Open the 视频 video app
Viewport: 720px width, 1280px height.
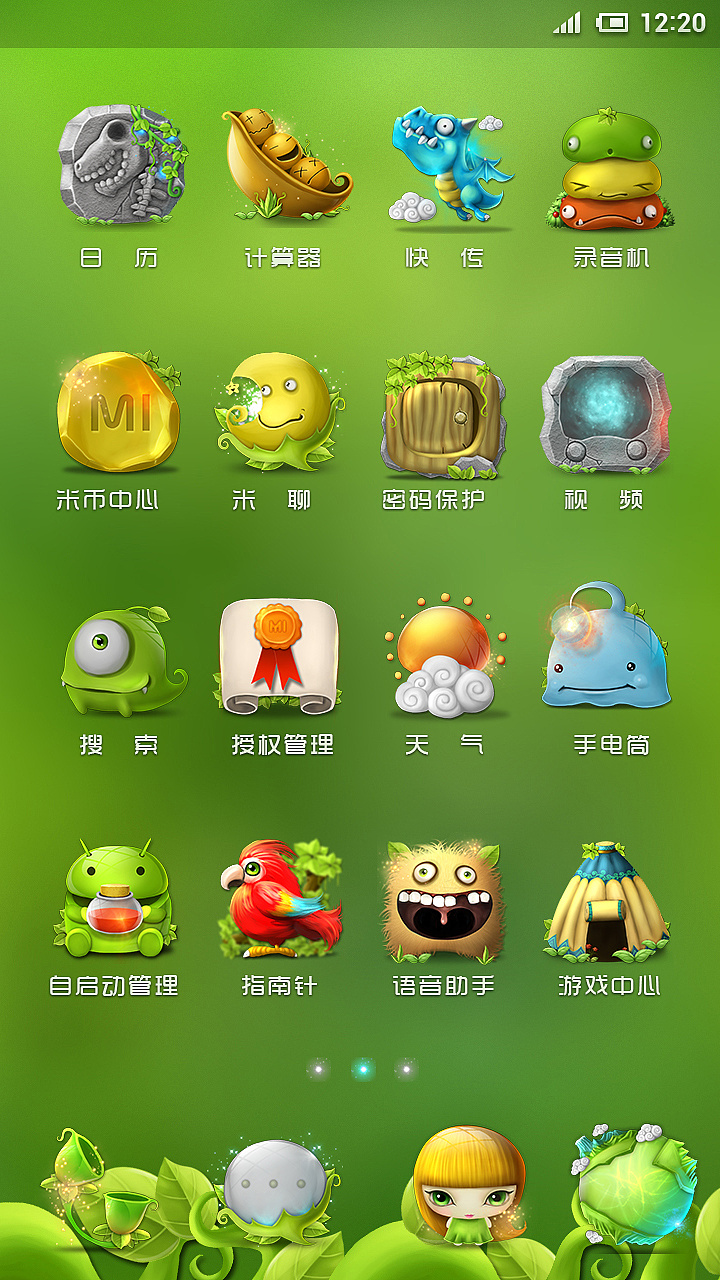(x=604, y=414)
